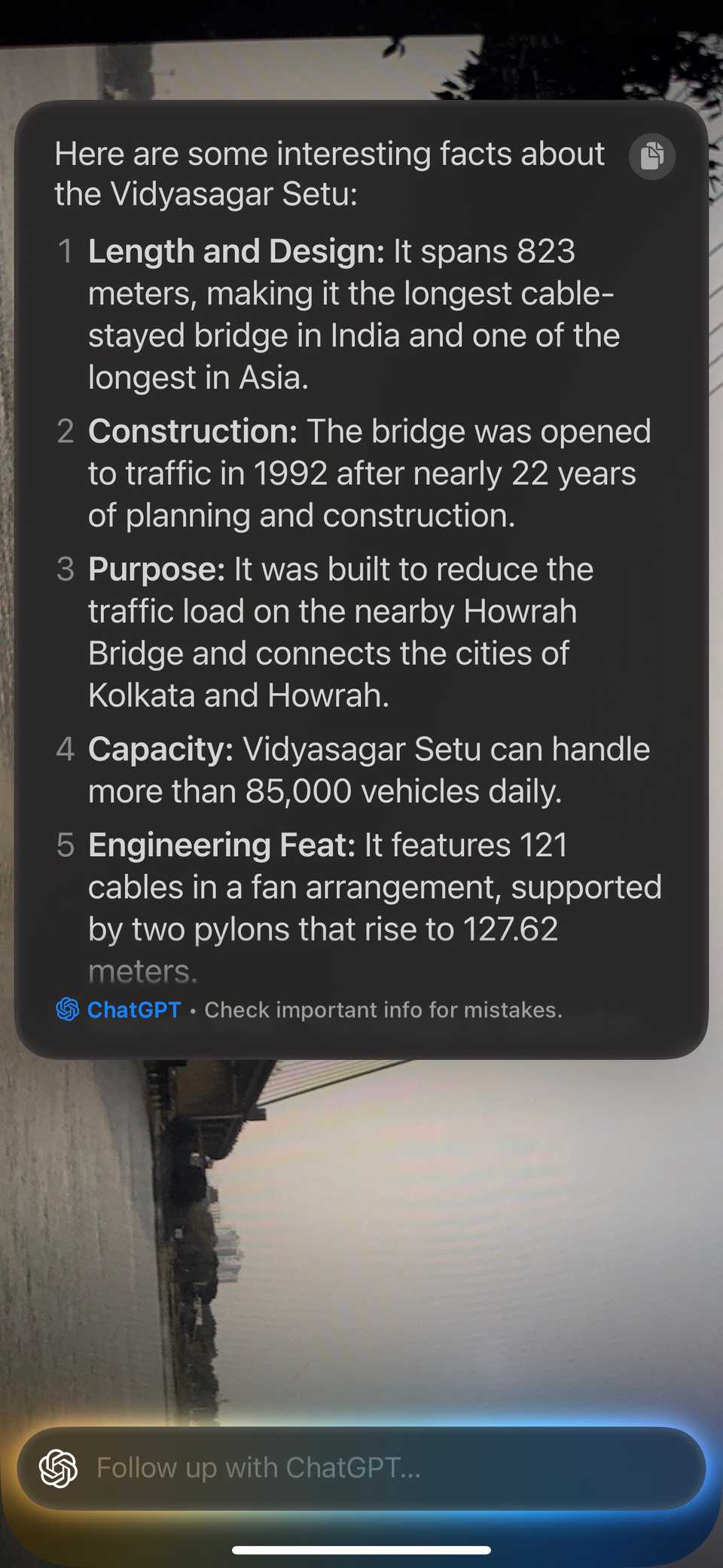Tap the Follow up with ChatGPT field

click(x=361, y=1468)
